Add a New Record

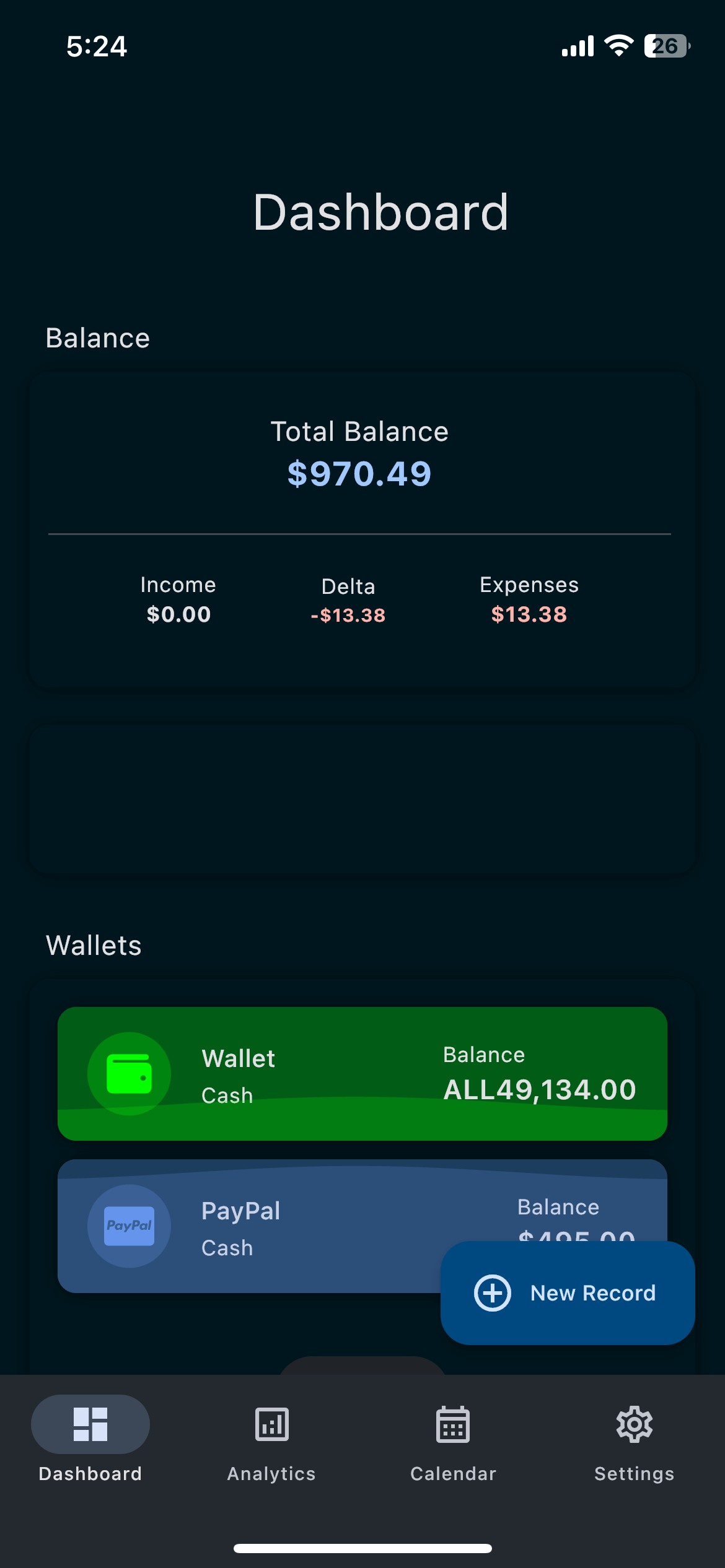(567, 1292)
